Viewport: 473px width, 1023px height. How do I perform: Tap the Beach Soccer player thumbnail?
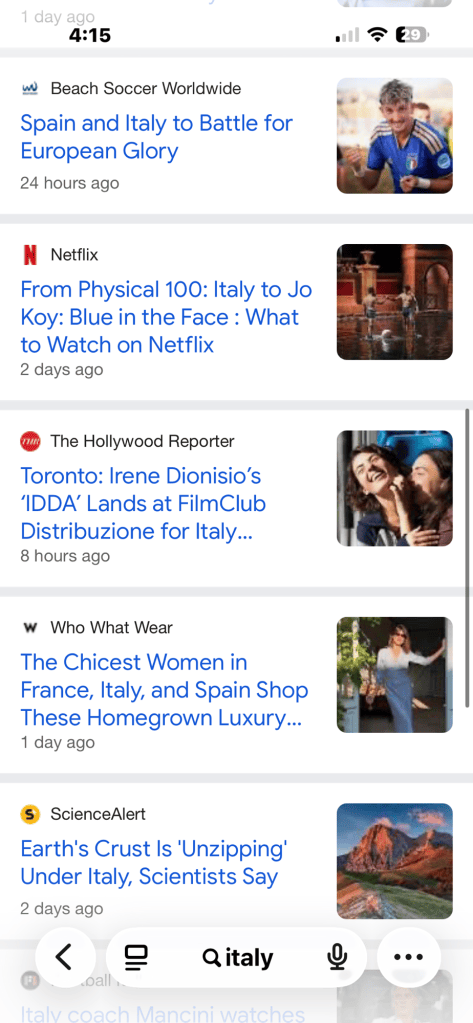[395, 136]
